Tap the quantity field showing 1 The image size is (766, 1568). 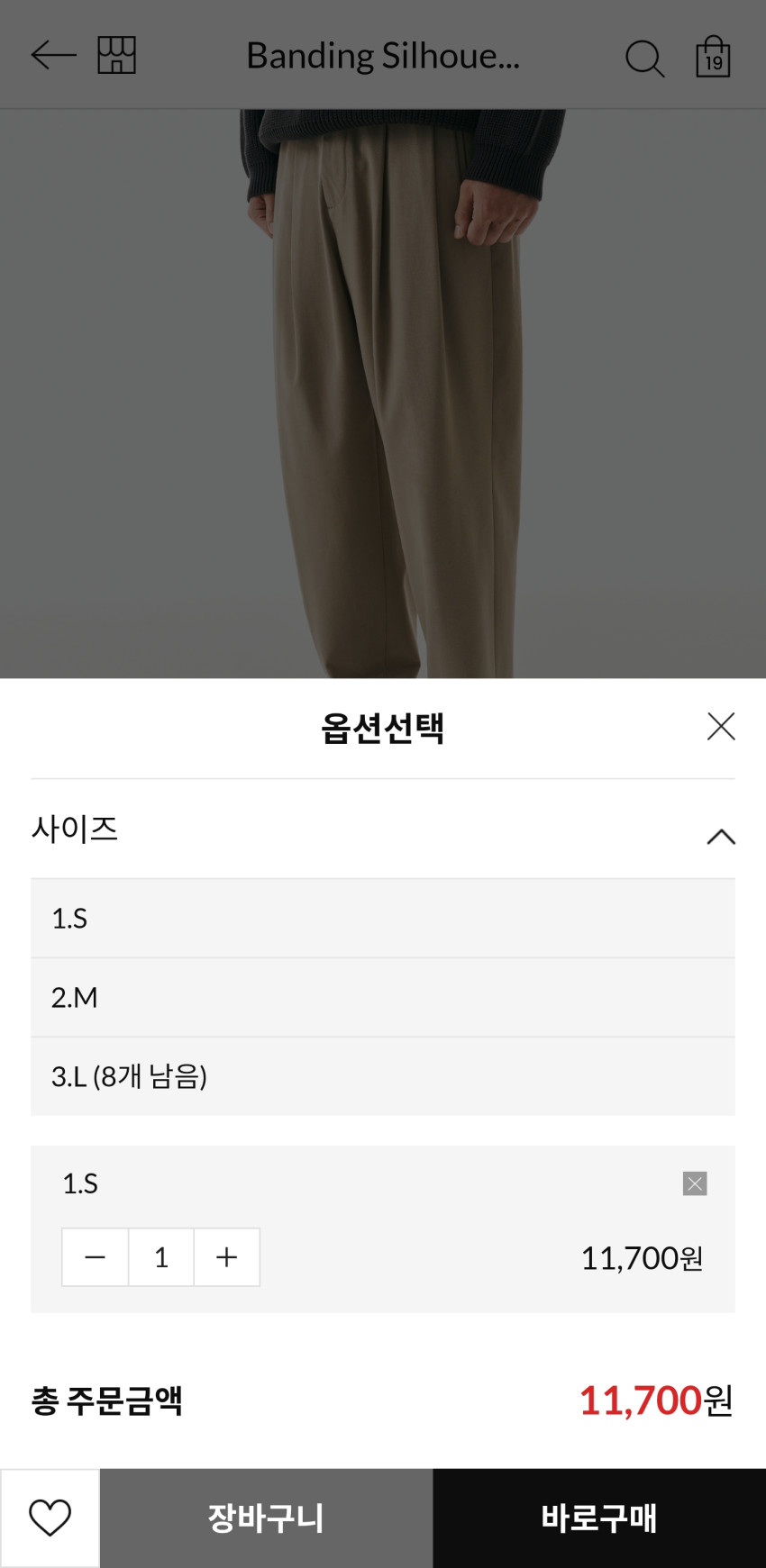click(161, 1257)
